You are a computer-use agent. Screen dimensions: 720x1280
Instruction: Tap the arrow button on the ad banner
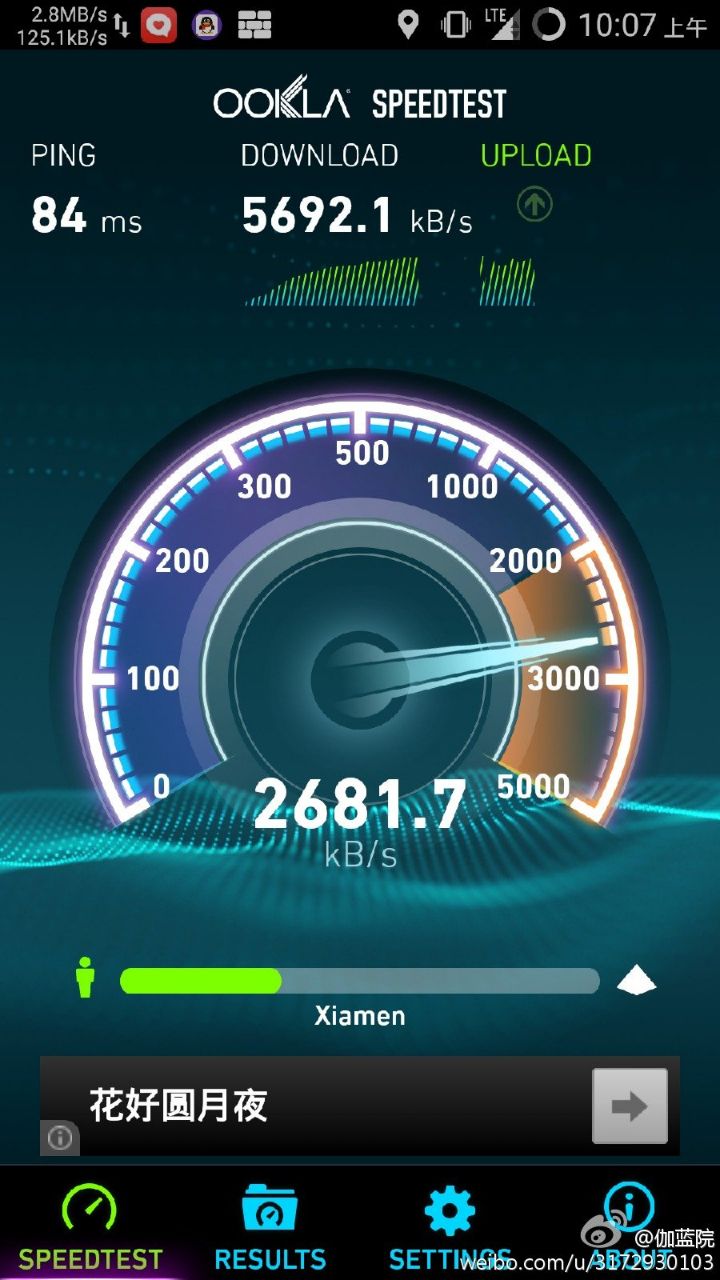(x=629, y=1106)
